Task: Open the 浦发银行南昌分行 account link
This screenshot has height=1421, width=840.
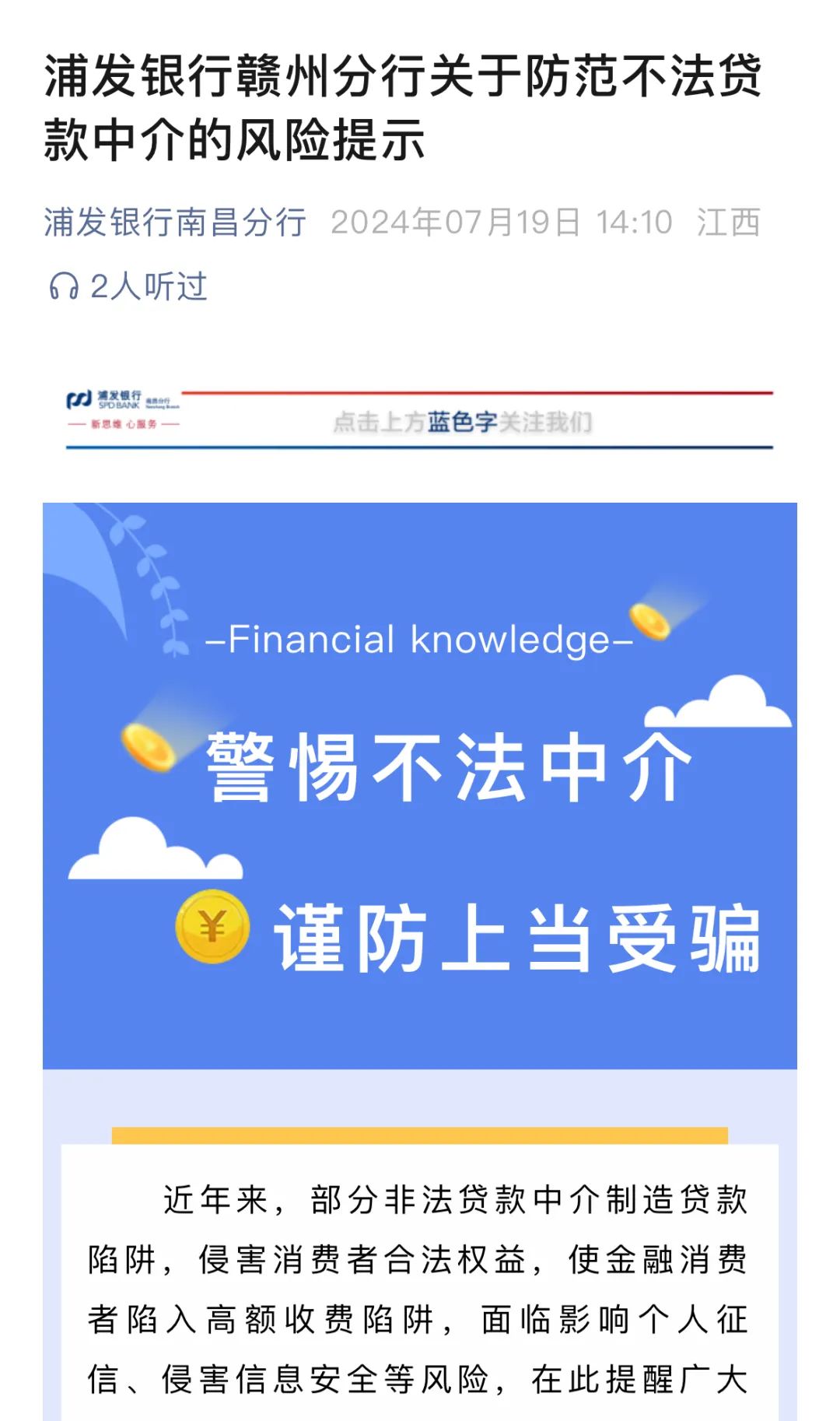Action: click(175, 223)
